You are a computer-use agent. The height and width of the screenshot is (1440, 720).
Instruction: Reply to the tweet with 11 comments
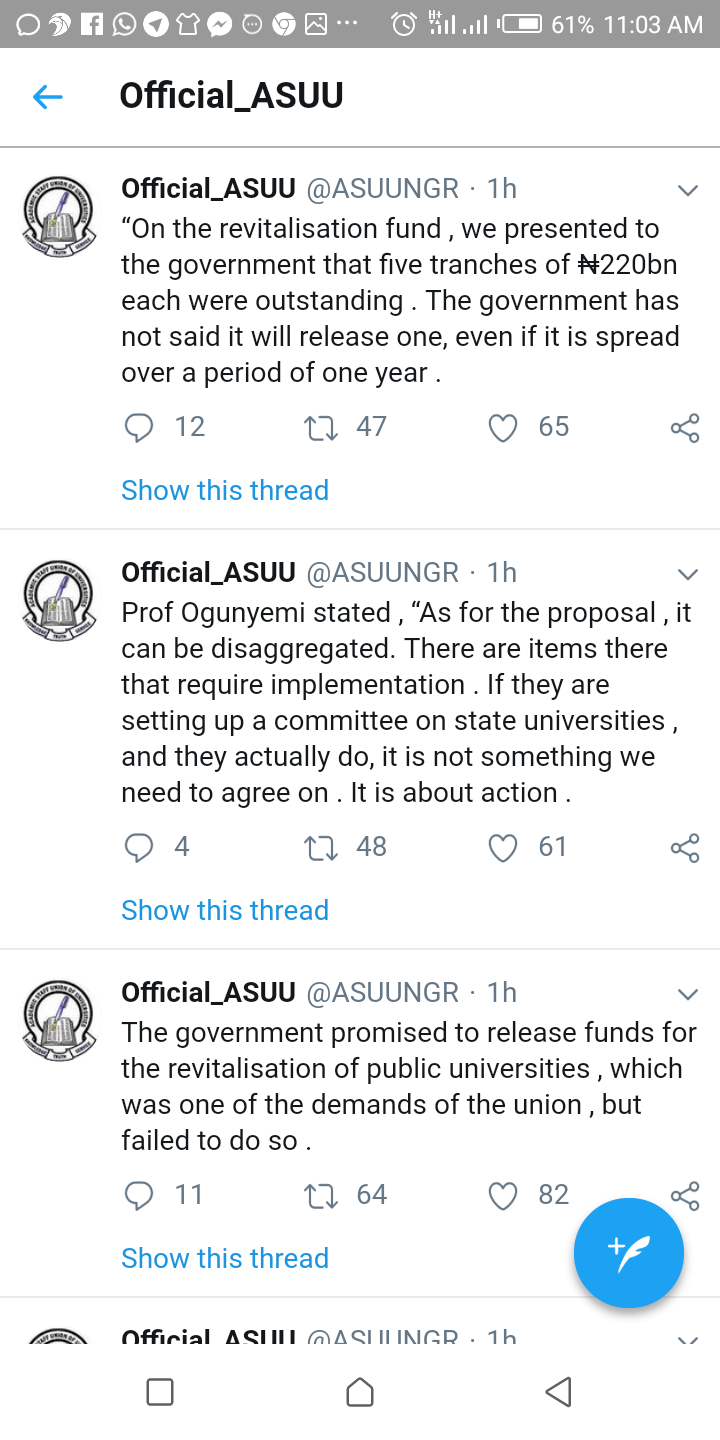(139, 1196)
